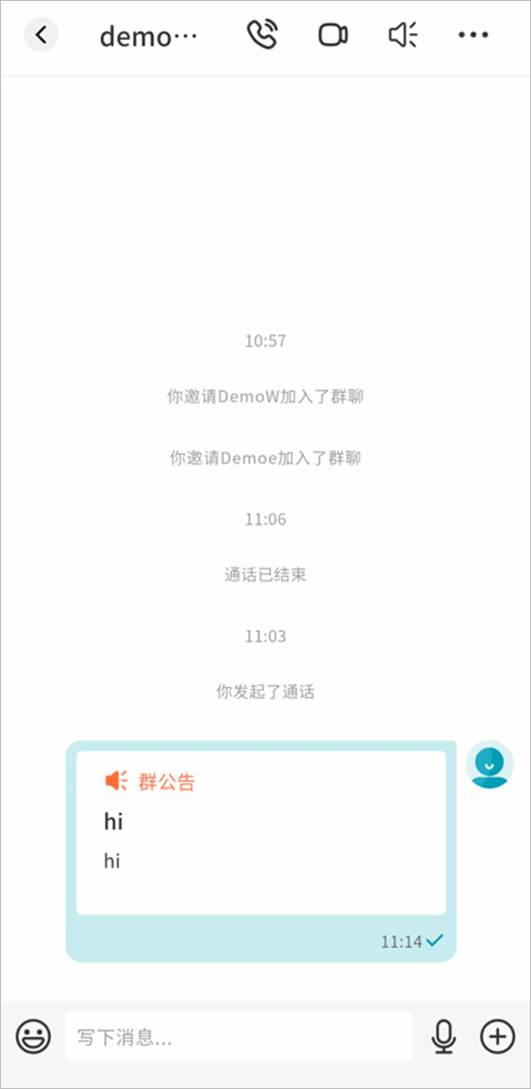Tap the sender's avatar beside the announcement
The width and height of the screenshot is (531, 1089).
[x=489, y=765]
